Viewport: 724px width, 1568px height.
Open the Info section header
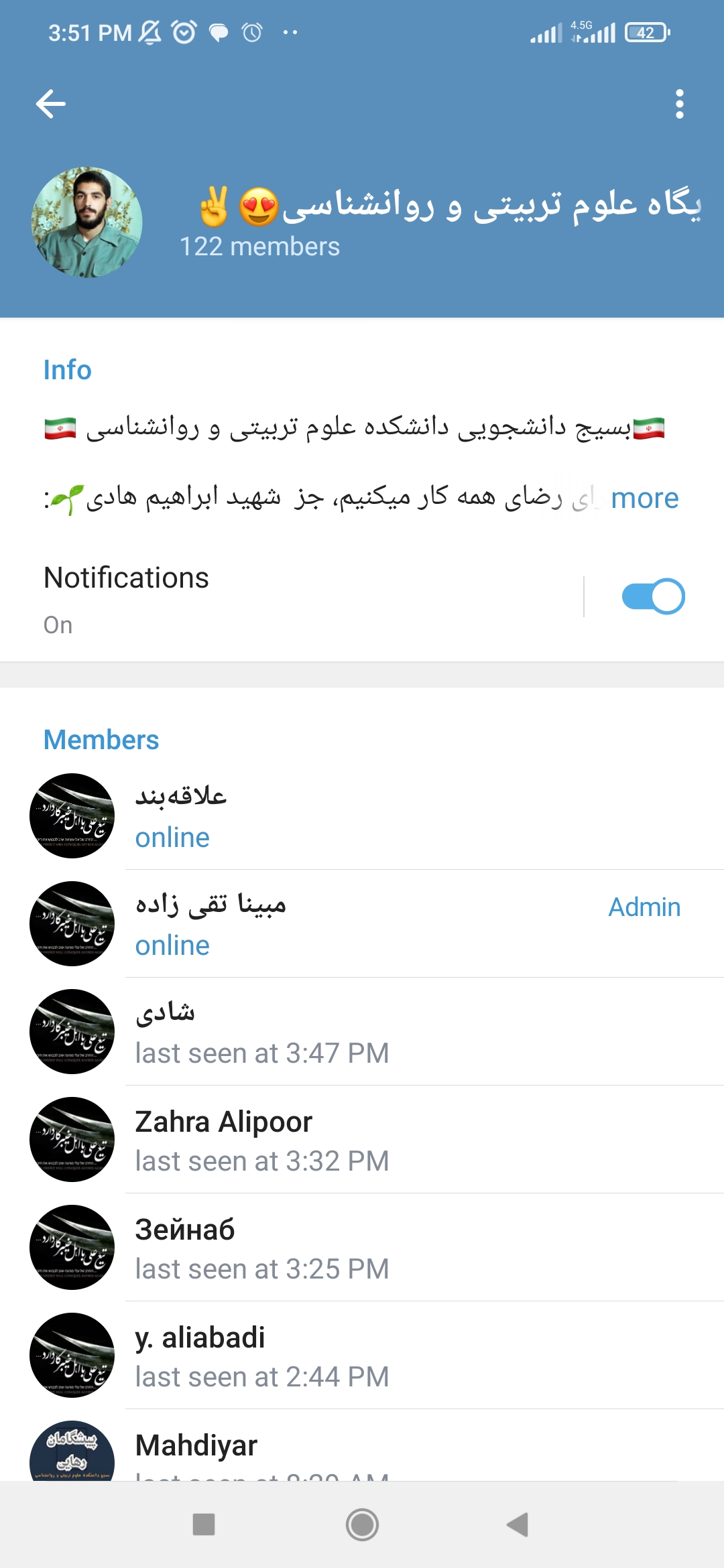point(67,369)
